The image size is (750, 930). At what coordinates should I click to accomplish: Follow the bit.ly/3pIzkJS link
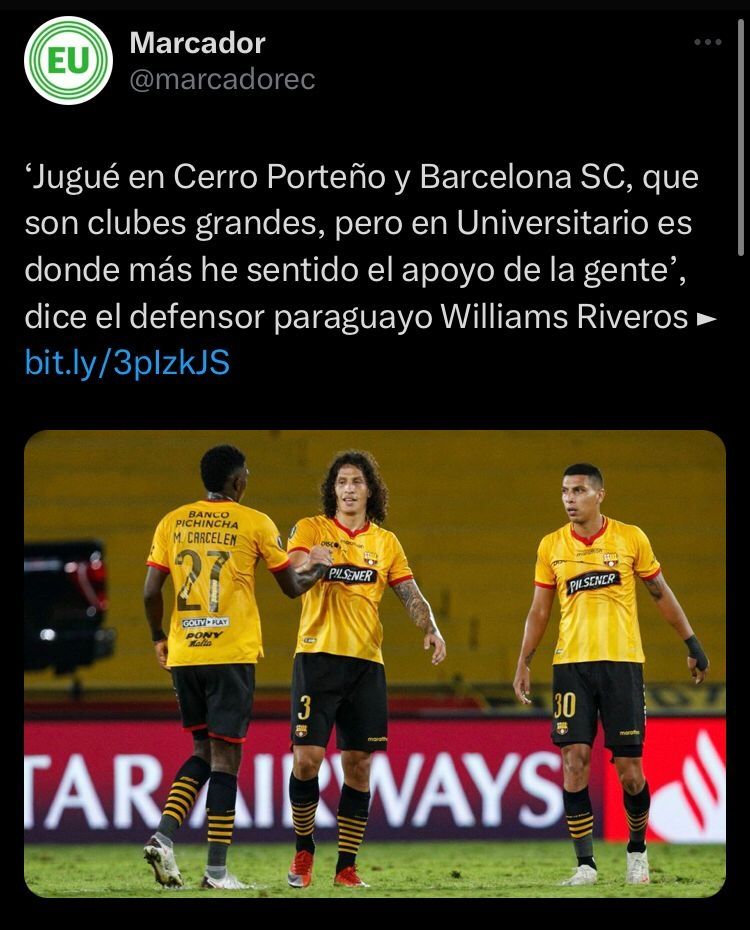coord(127,363)
